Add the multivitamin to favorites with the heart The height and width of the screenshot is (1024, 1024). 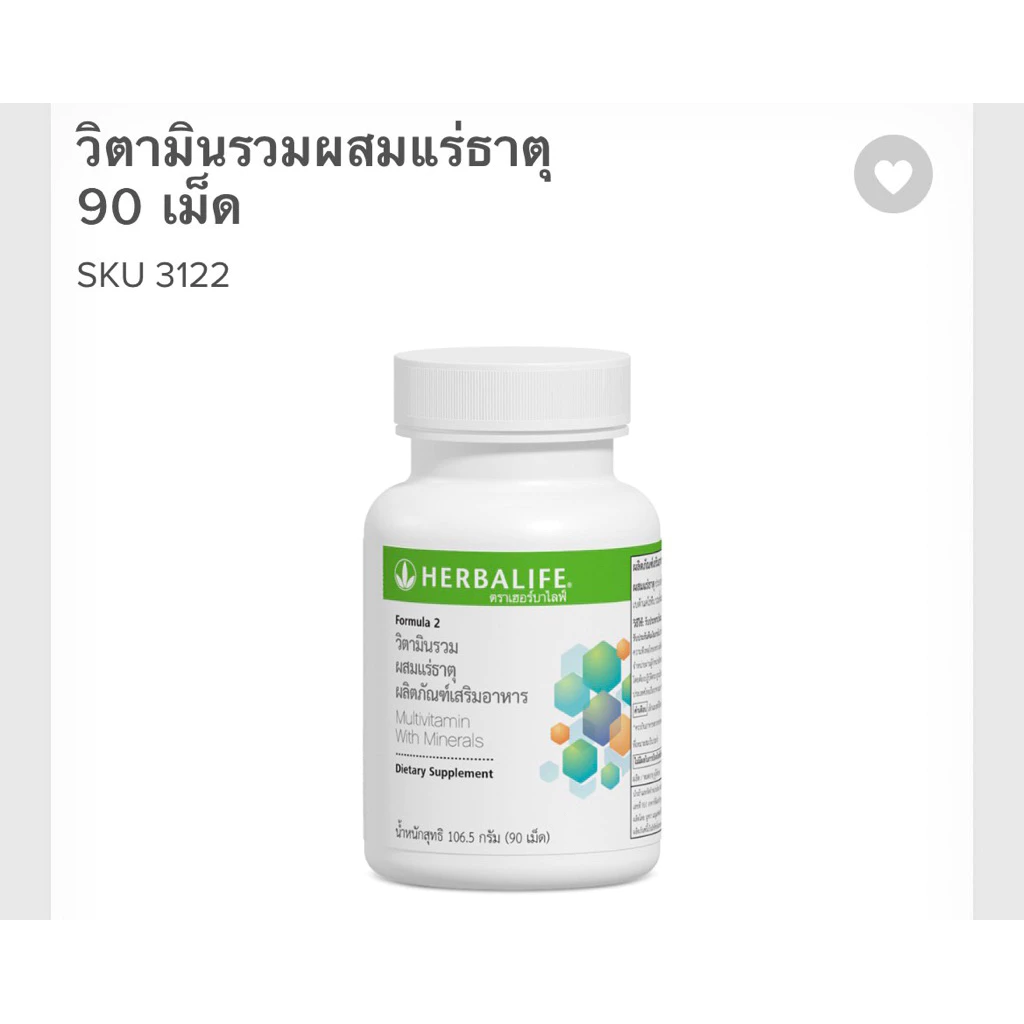[x=893, y=174]
